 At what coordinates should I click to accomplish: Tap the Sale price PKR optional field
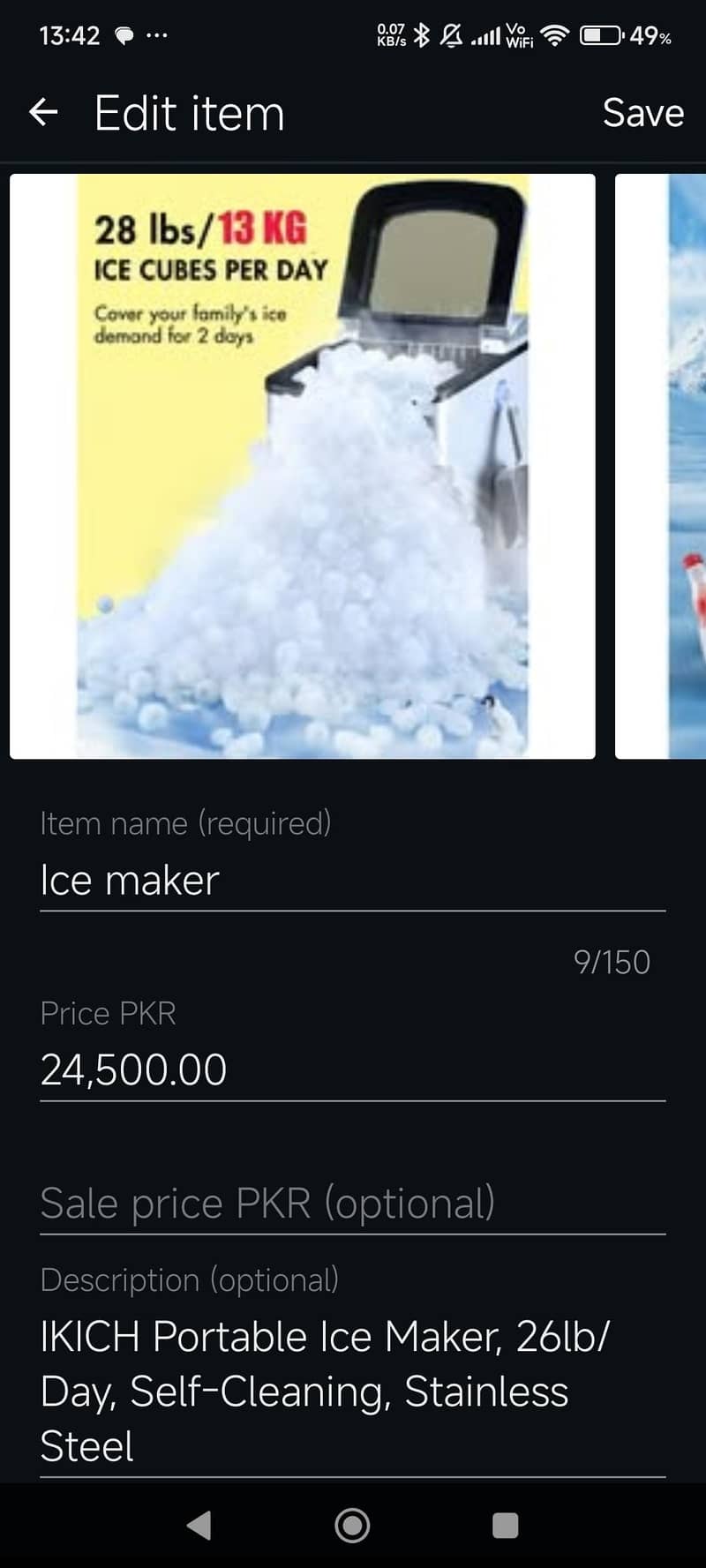coord(267,1203)
